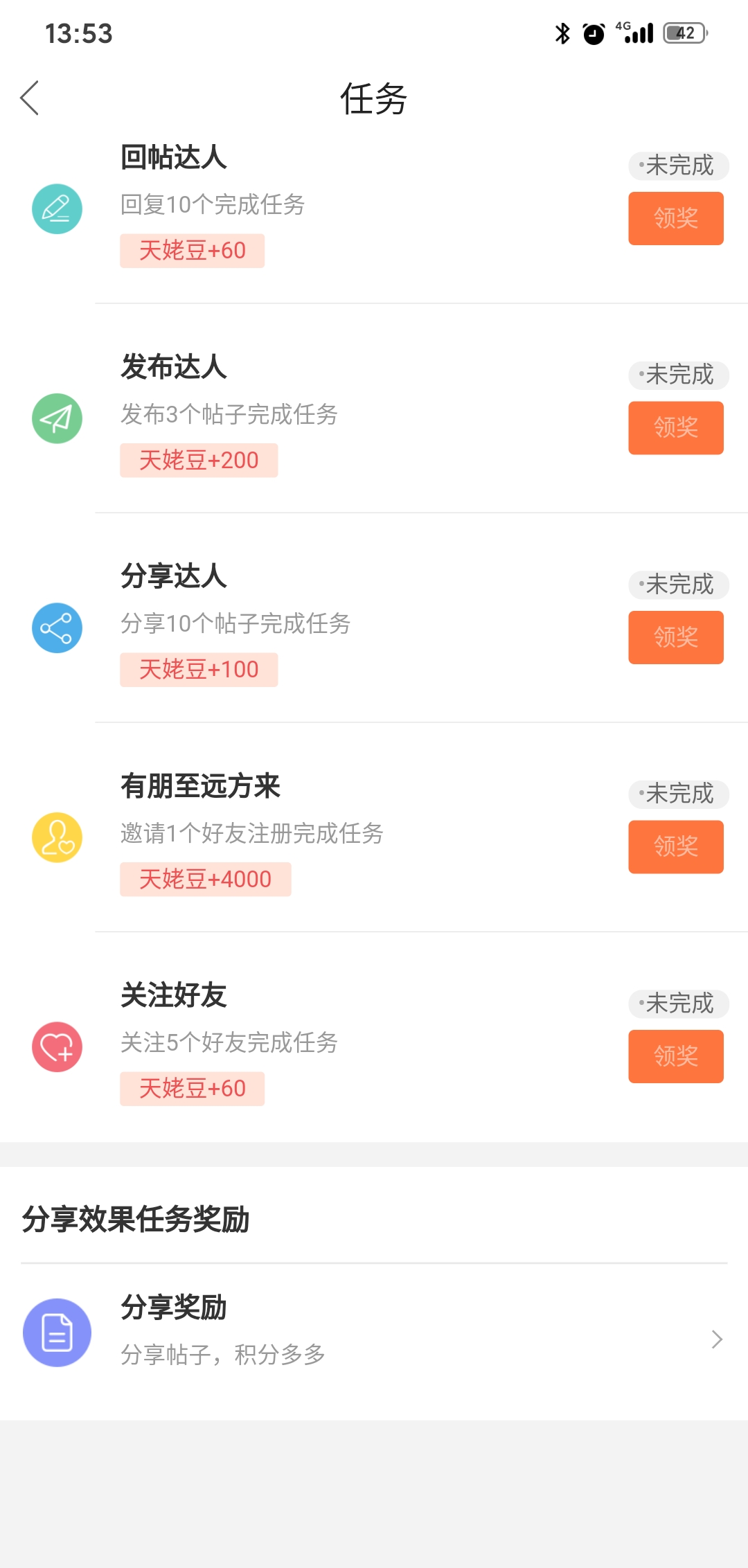This screenshot has width=748, height=1568.
Task: Tap 领奖 for the 发布达人 task
Action: pyautogui.click(x=675, y=428)
